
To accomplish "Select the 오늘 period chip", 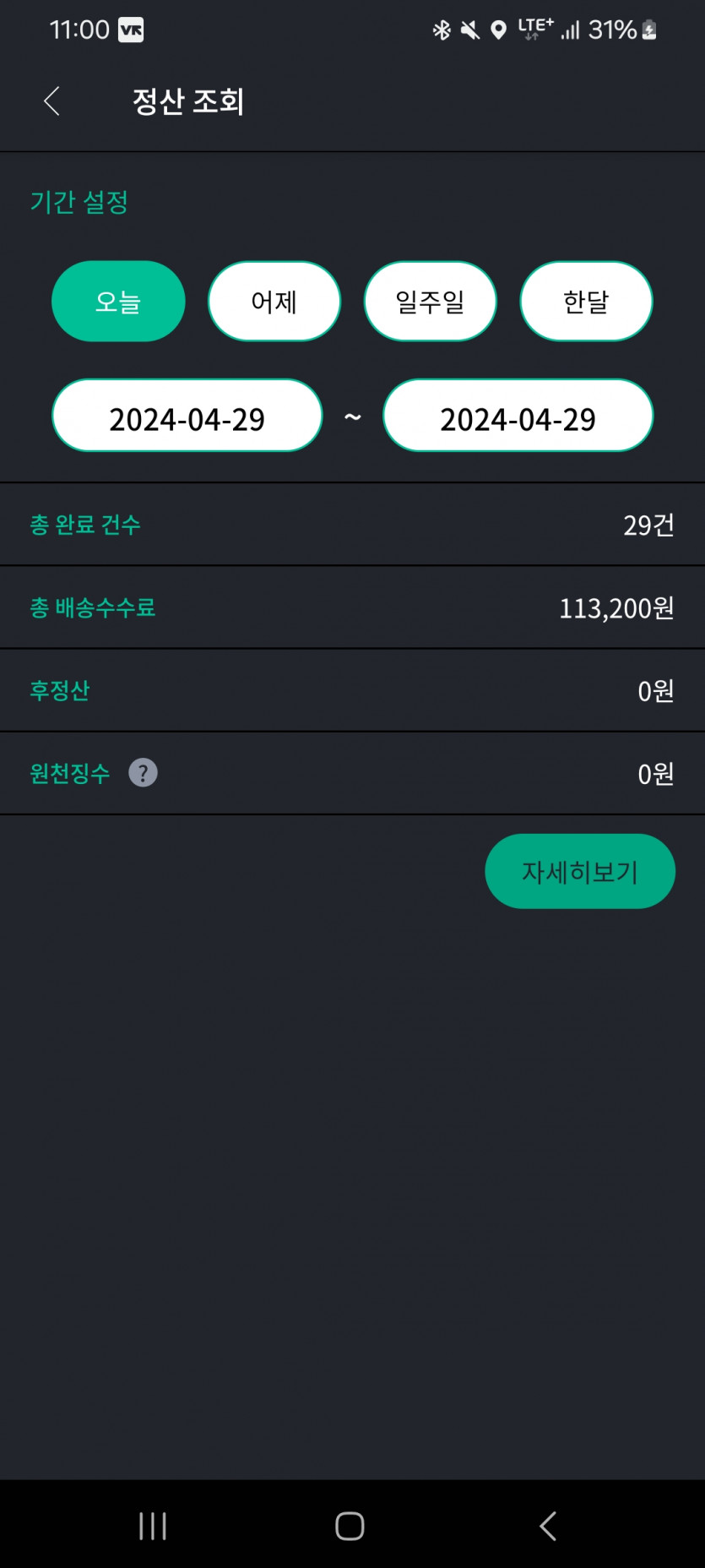I will (118, 302).
